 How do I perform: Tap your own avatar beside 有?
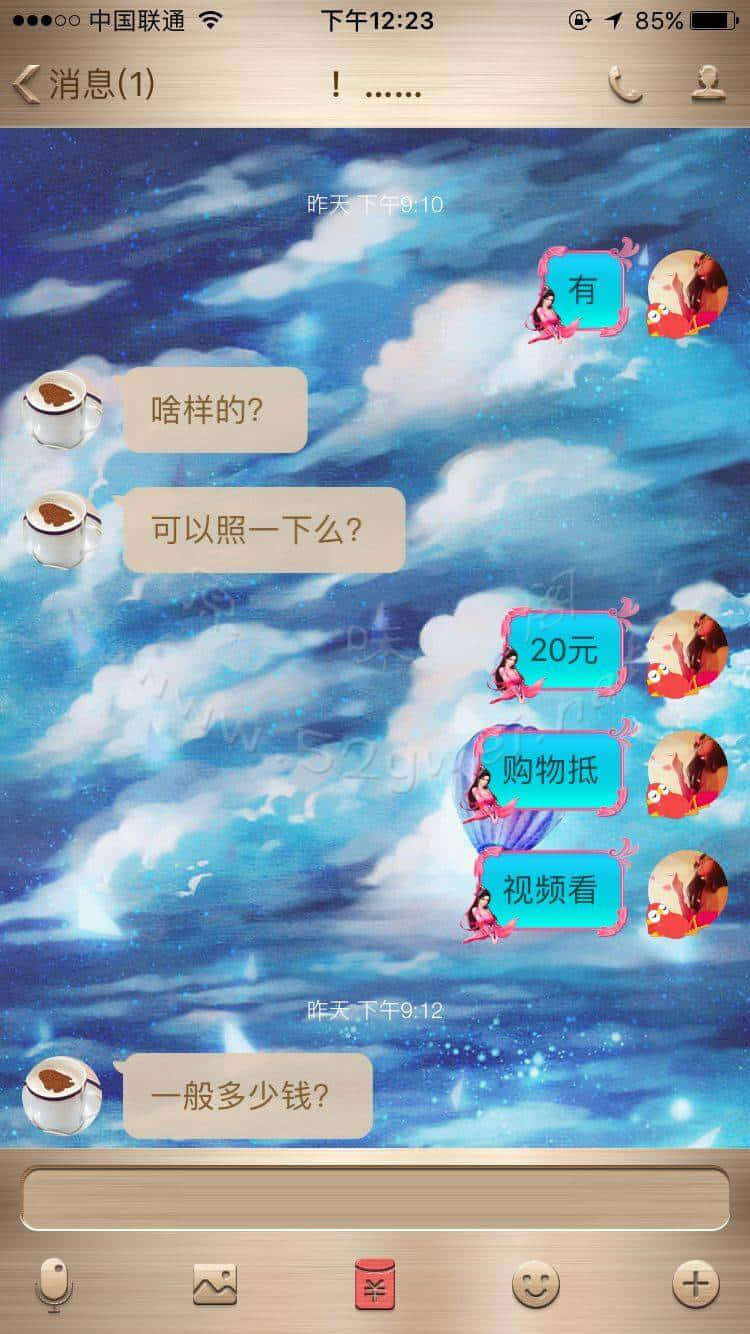point(688,290)
